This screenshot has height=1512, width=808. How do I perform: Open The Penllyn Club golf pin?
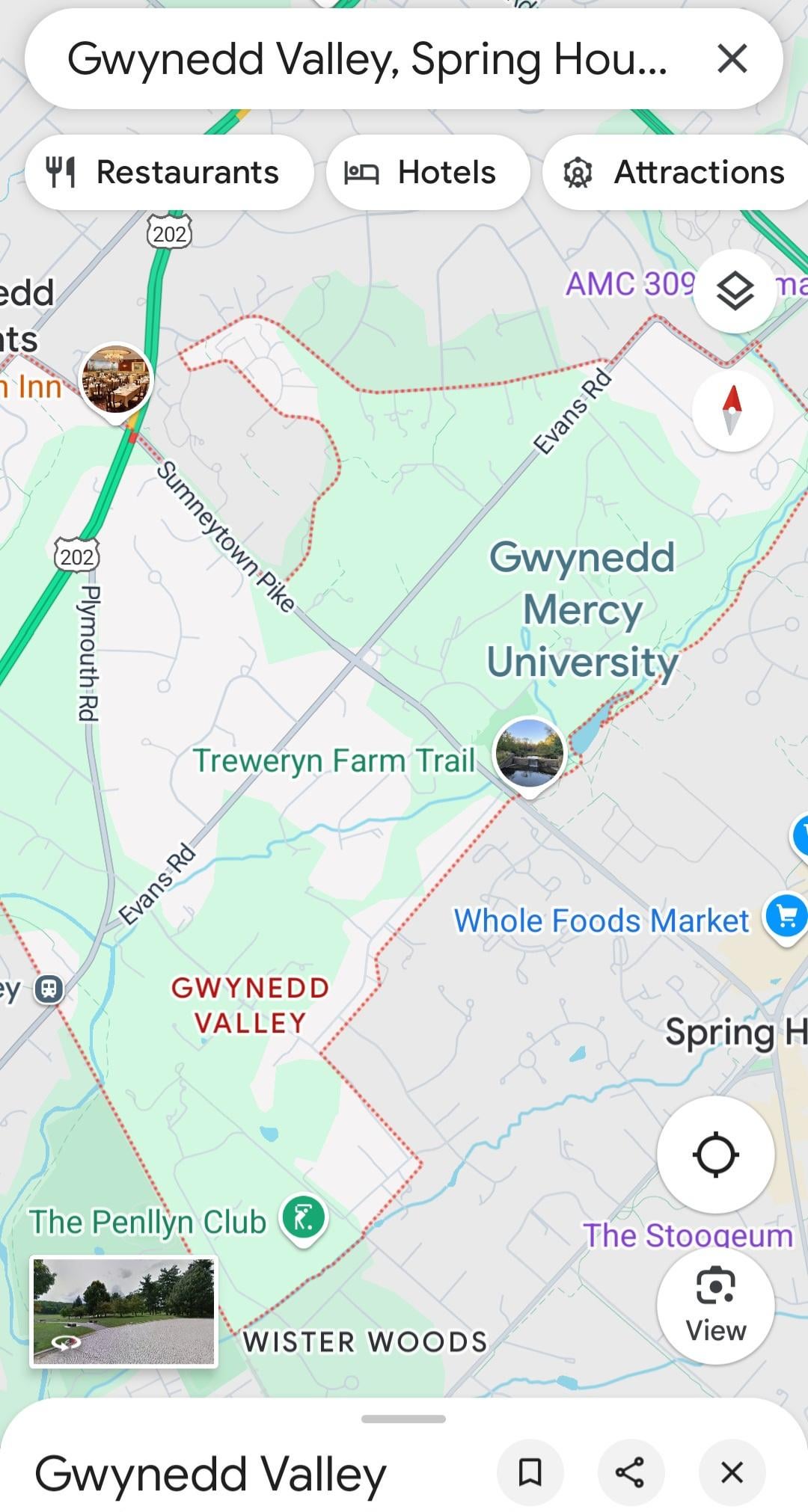coord(304,1217)
